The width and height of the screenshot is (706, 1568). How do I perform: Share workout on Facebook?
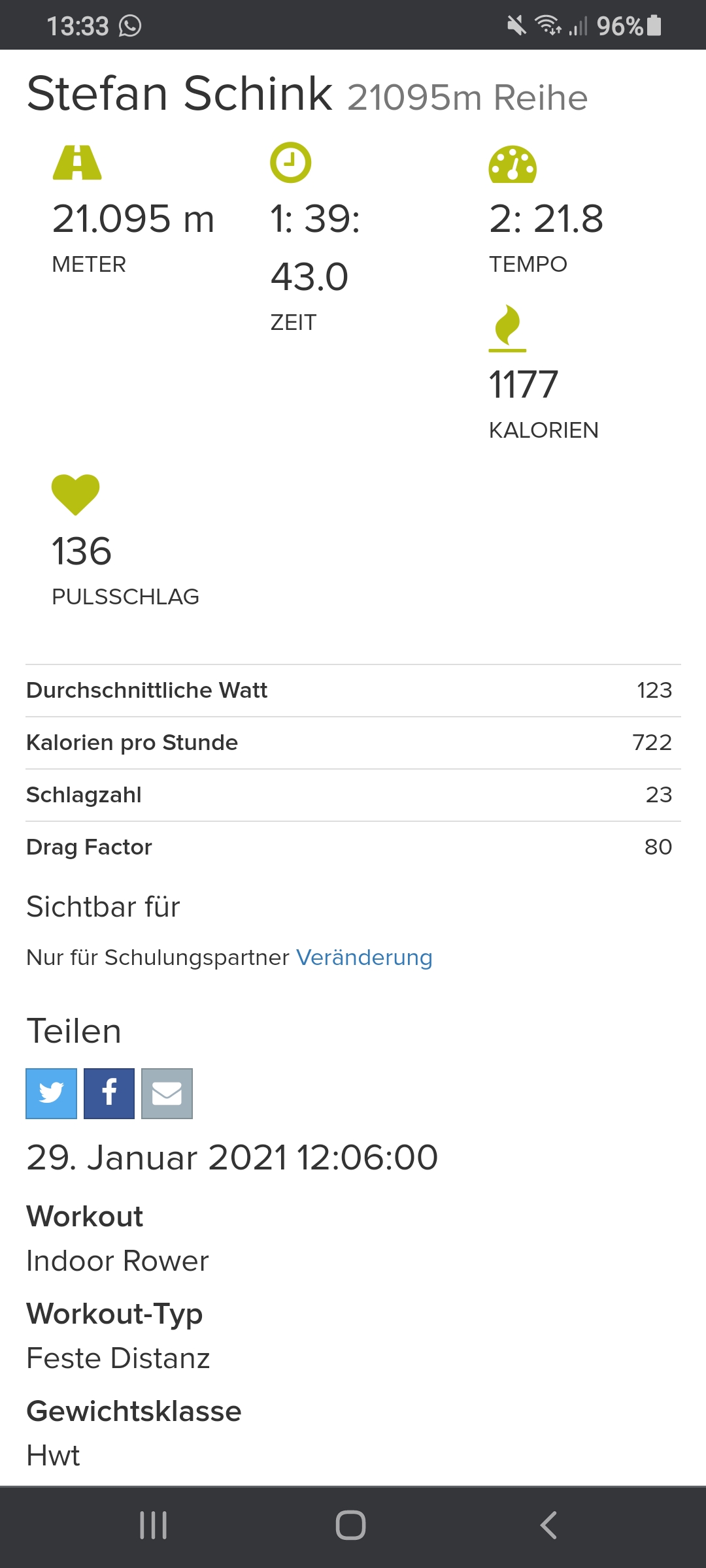(x=109, y=1094)
